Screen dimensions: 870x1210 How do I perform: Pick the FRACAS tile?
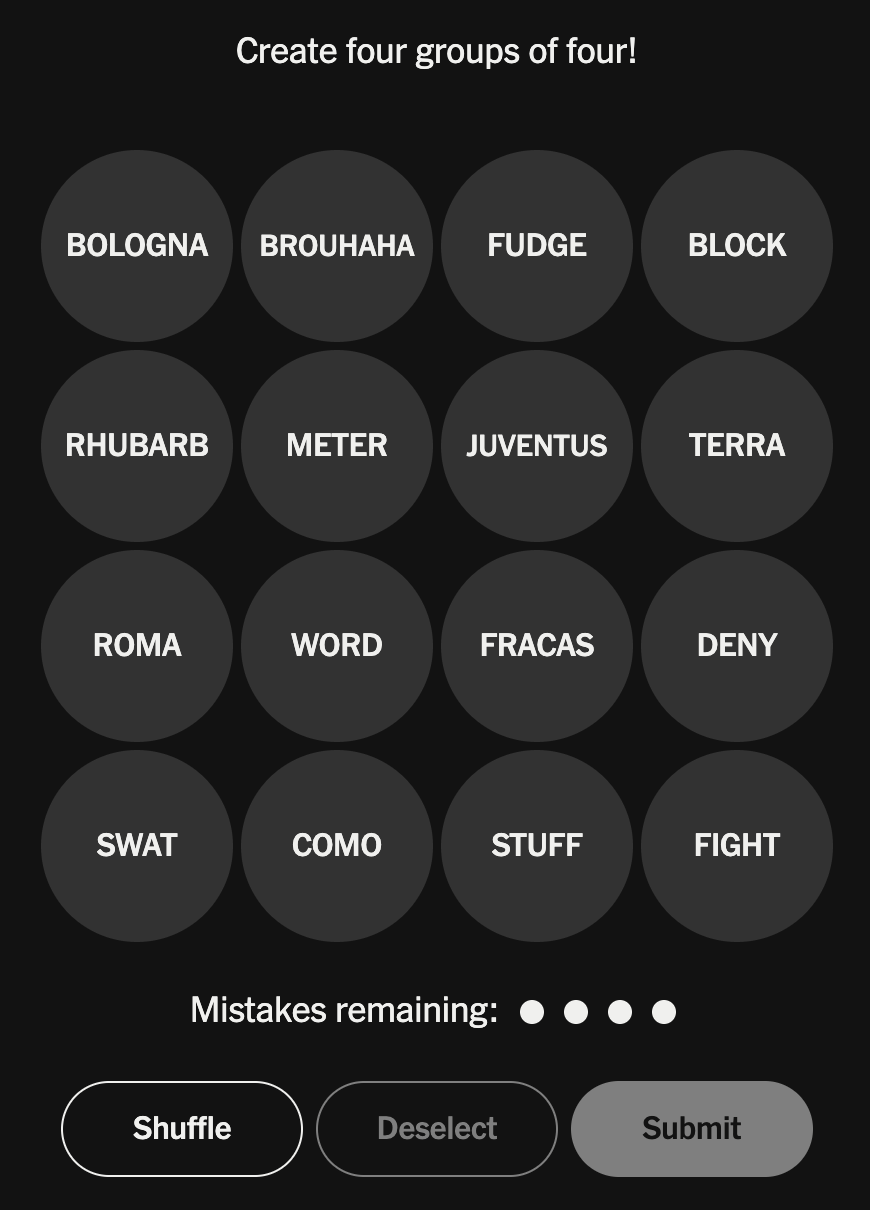[537, 645]
